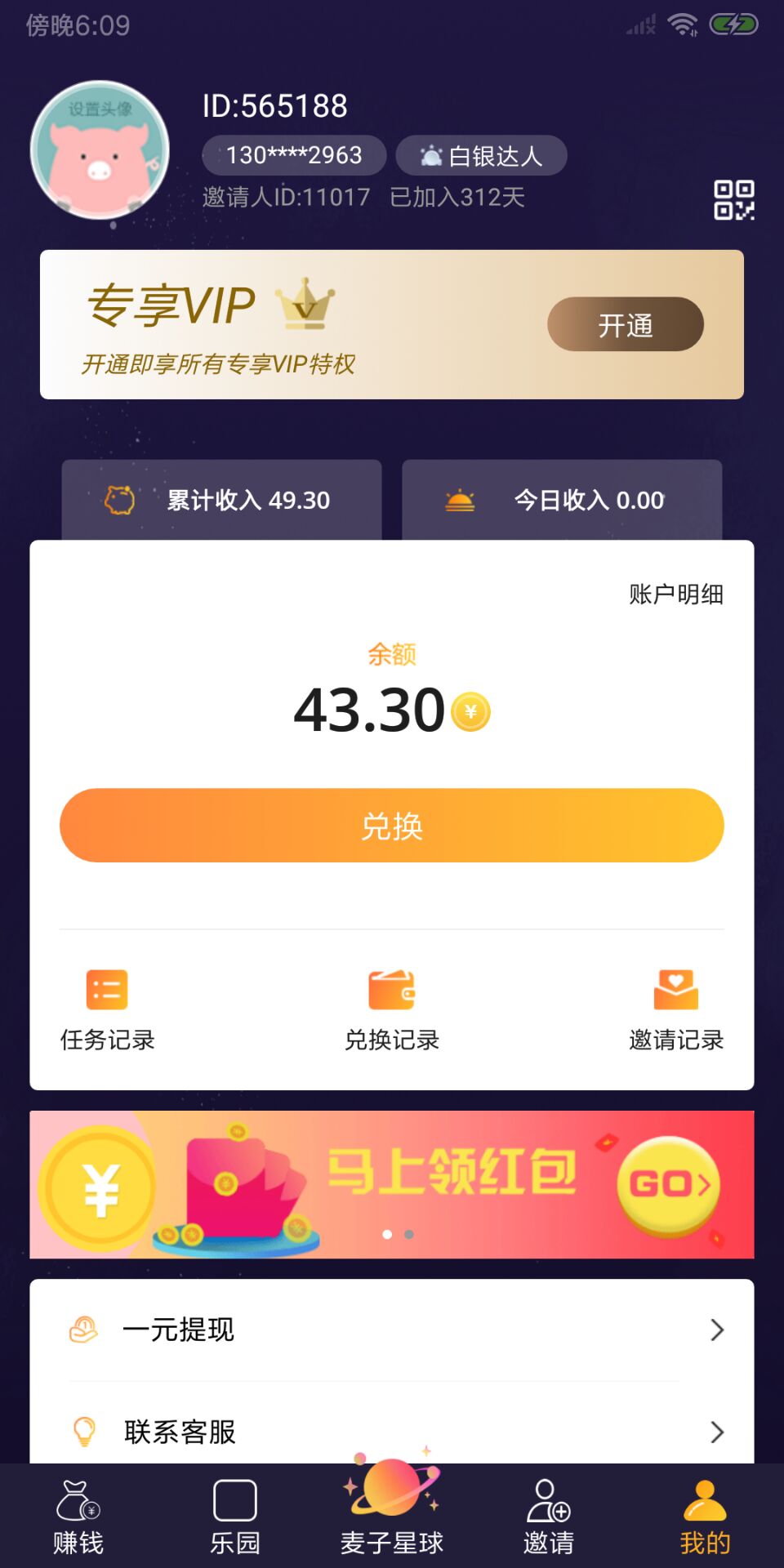The height and width of the screenshot is (1568, 784).
Task: Select the 我的 tab
Action: point(705,1517)
